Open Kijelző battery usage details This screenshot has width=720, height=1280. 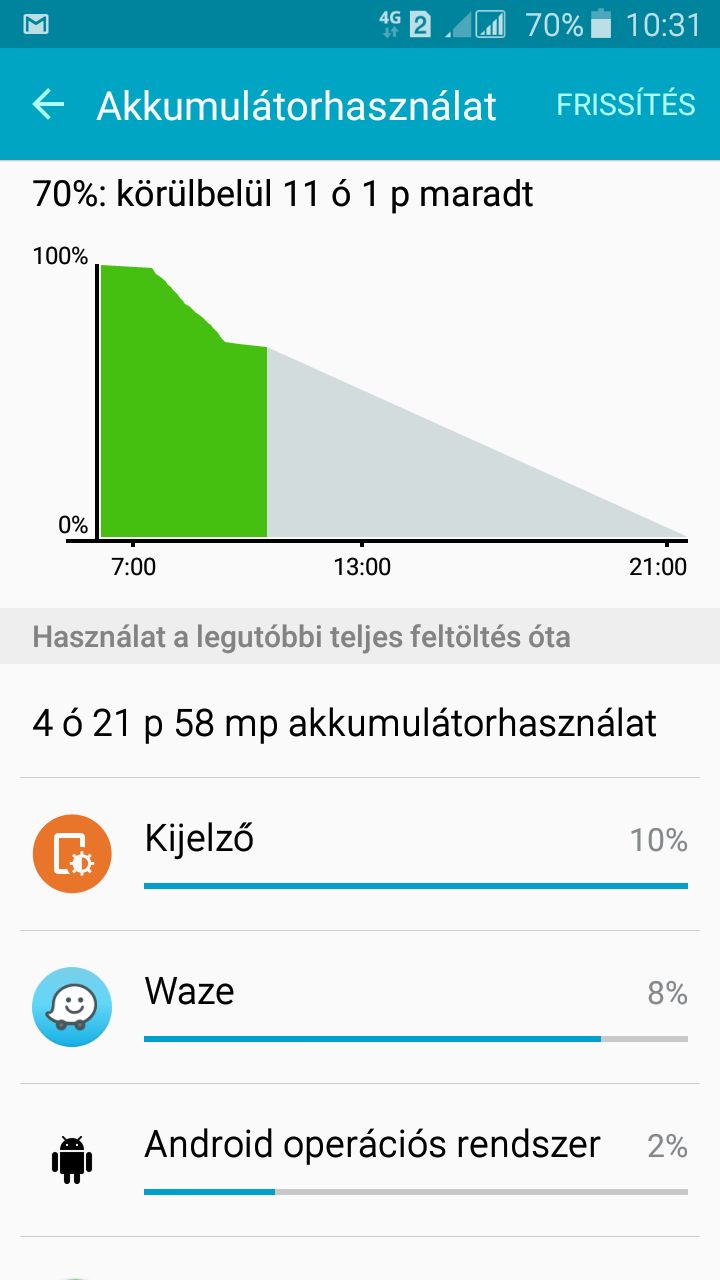(x=360, y=854)
